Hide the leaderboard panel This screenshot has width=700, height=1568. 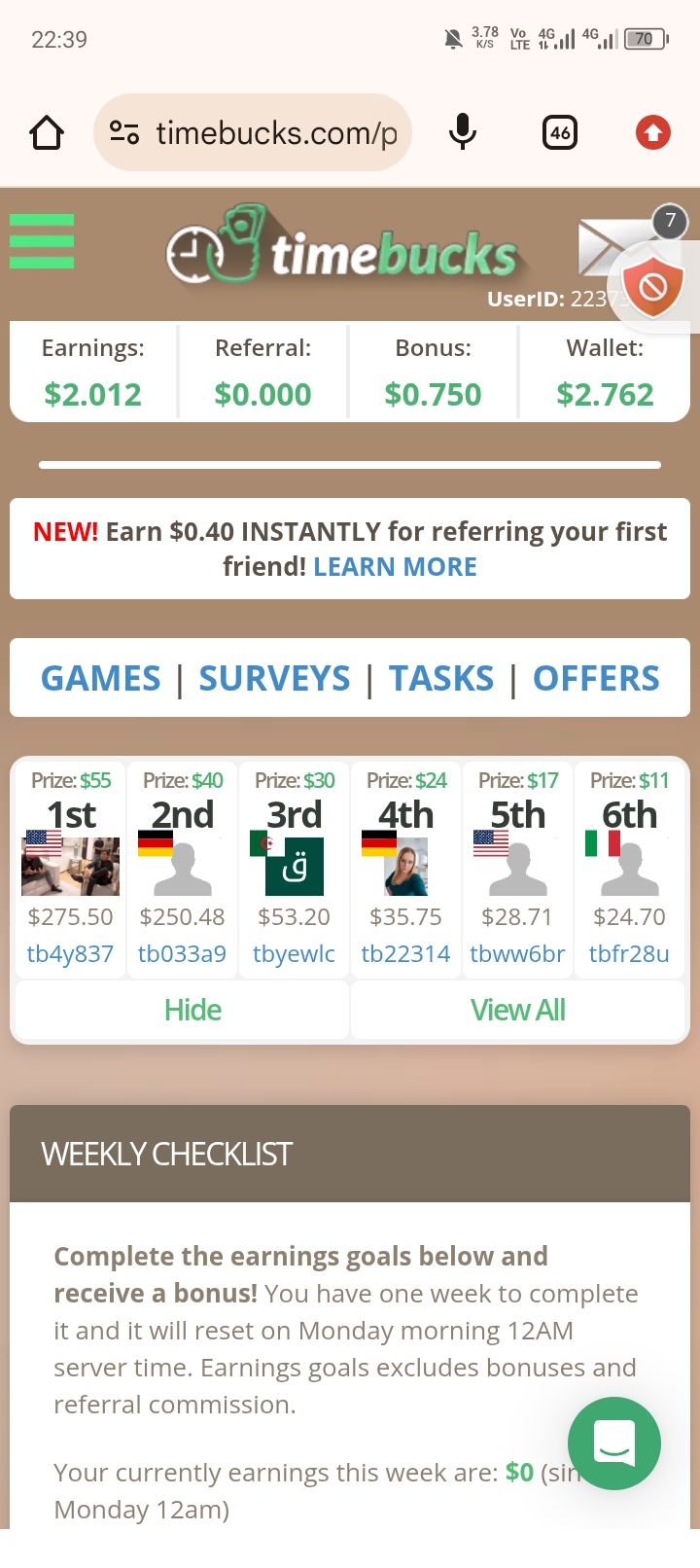pyautogui.click(x=192, y=1011)
